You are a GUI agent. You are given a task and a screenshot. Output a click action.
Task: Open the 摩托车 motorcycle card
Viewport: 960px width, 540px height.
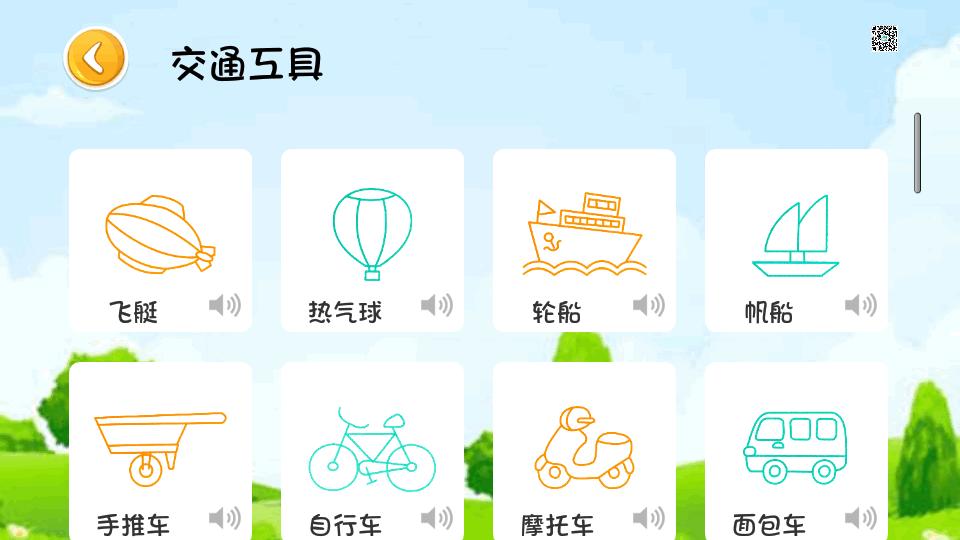click(x=584, y=451)
